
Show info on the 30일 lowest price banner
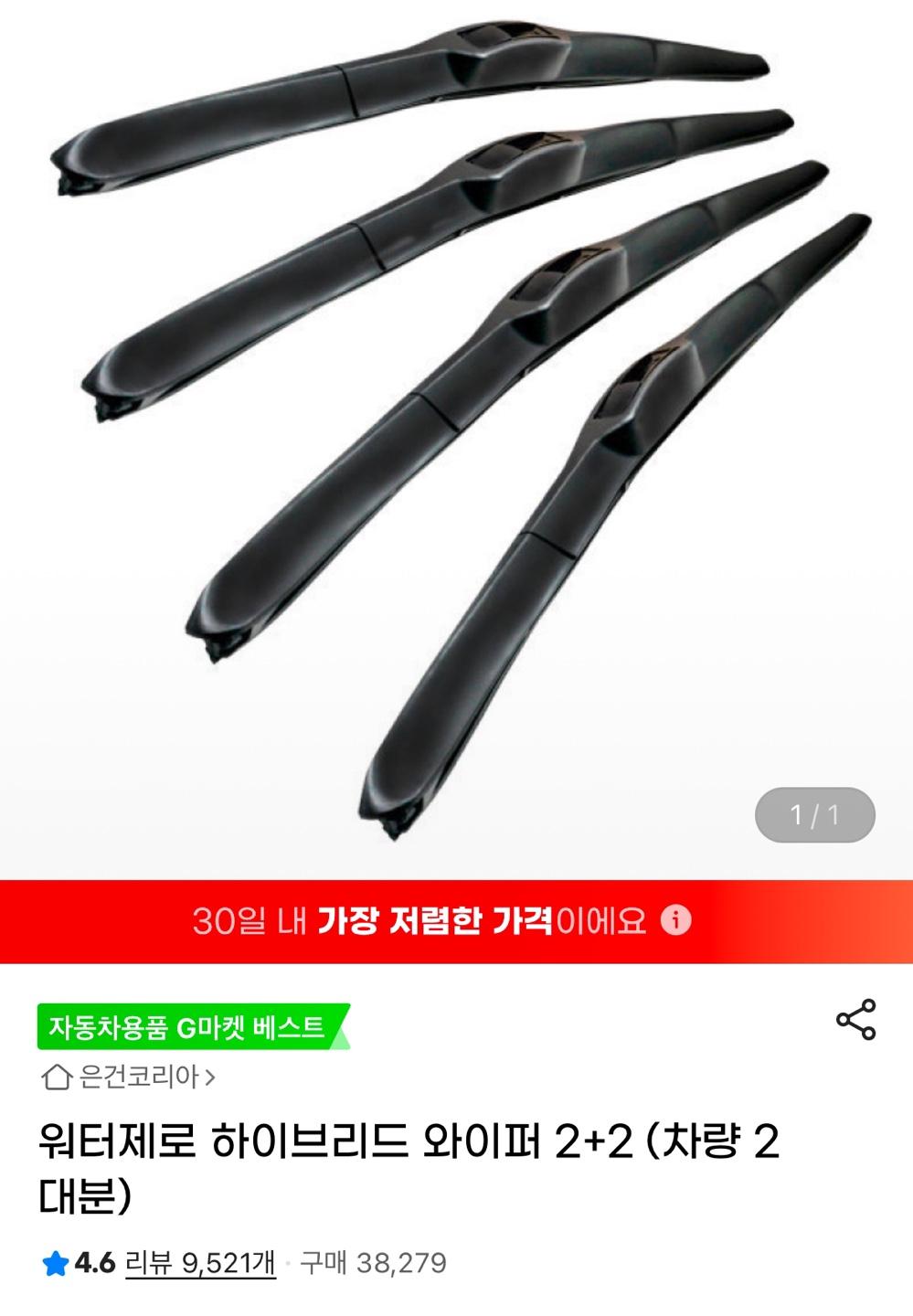coord(675,919)
